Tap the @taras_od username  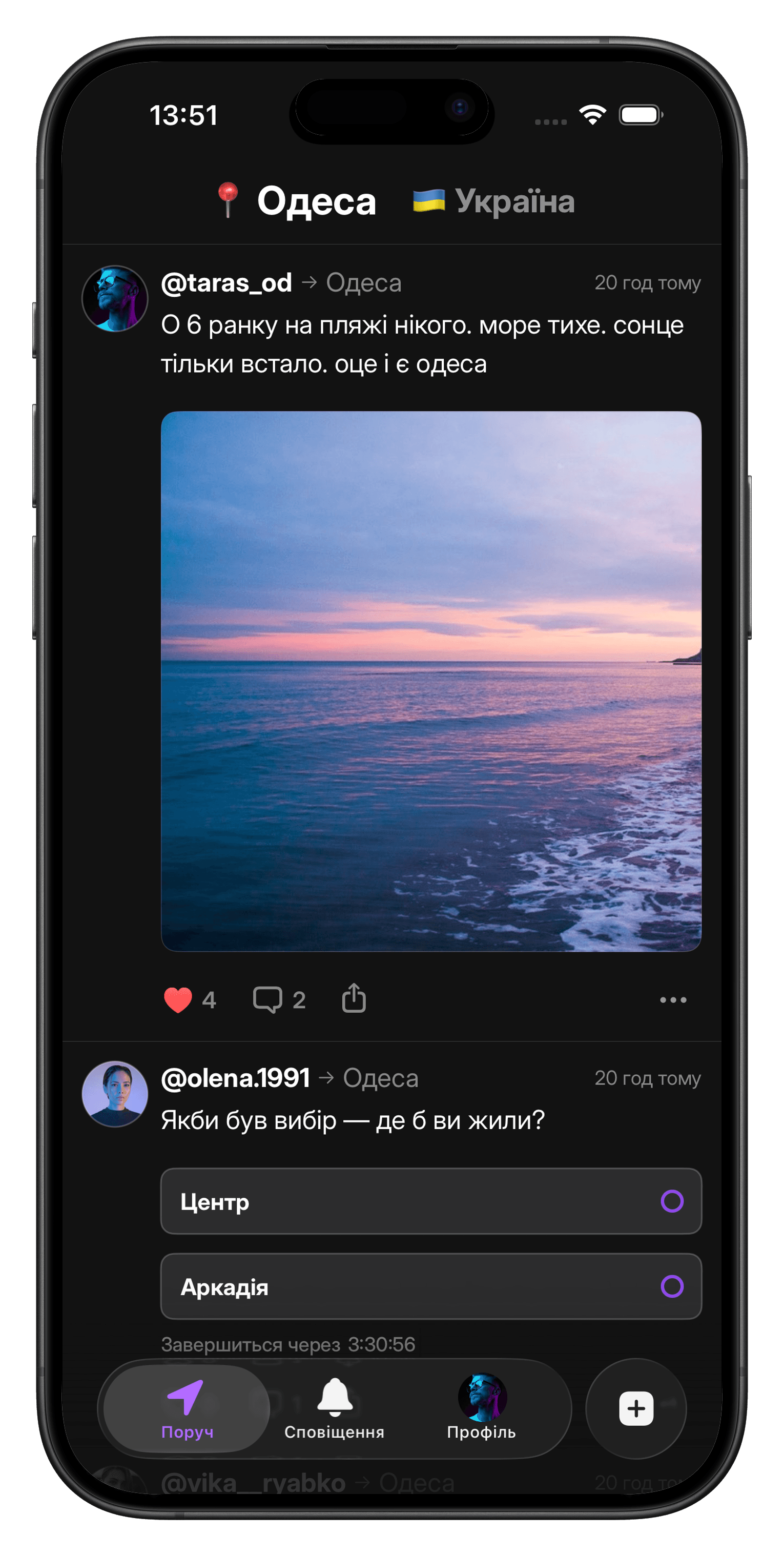[226, 283]
